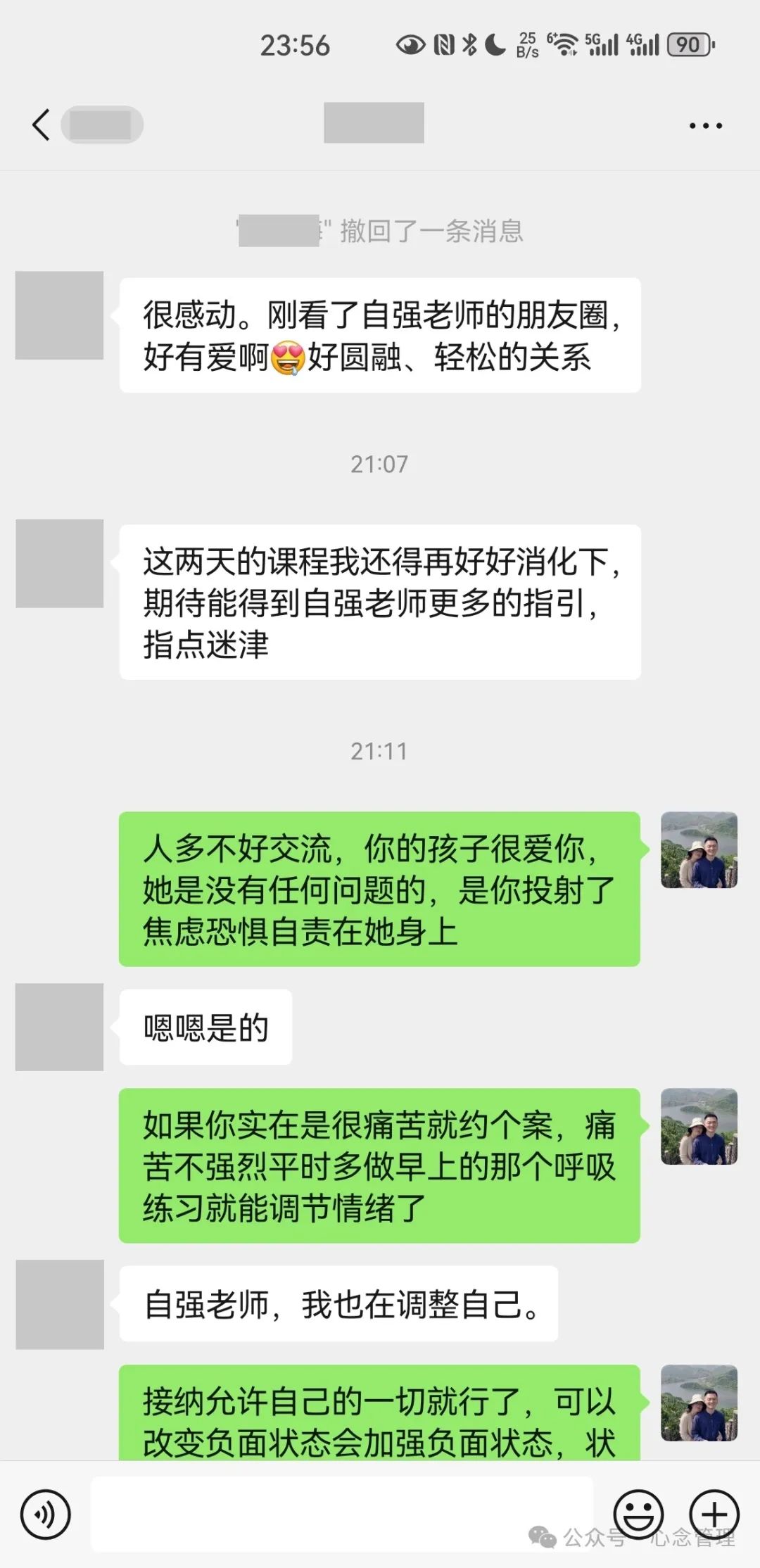Tap contact avatar beside 很感动 message
The width and height of the screenshot is (760, 1568).
(x=60, y=315)
